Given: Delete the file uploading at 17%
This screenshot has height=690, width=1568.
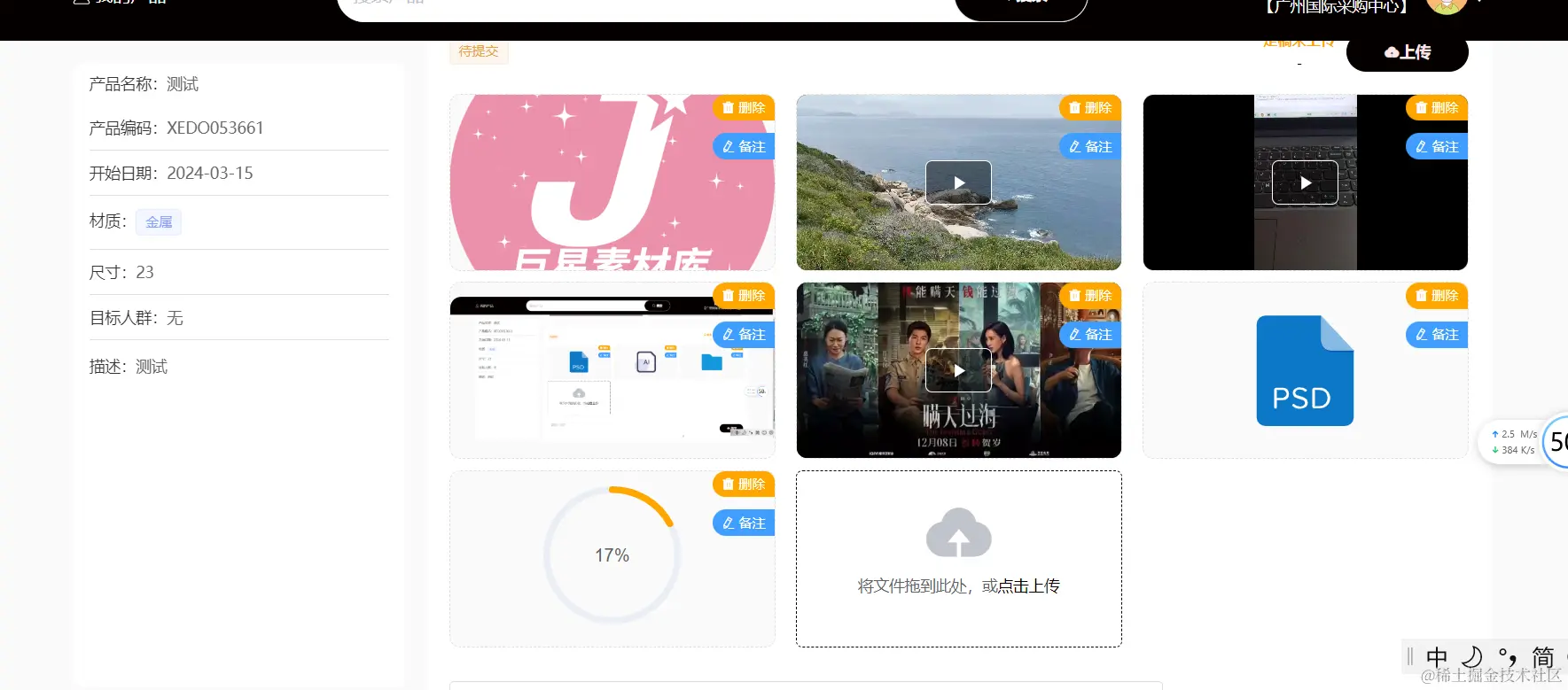Looking at the screenshot, I should 744,485.
